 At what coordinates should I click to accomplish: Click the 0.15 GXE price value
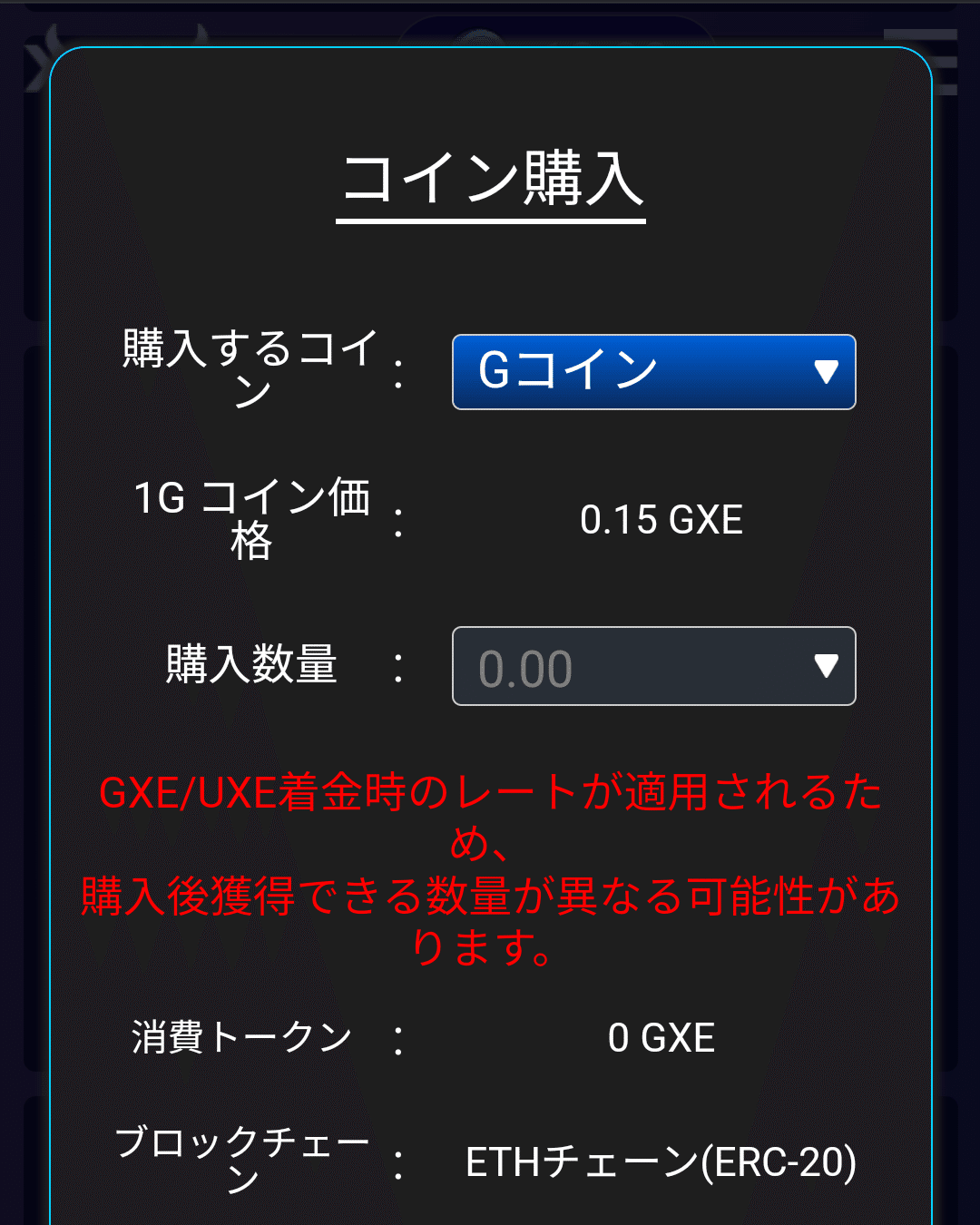(x=661, y=518)
